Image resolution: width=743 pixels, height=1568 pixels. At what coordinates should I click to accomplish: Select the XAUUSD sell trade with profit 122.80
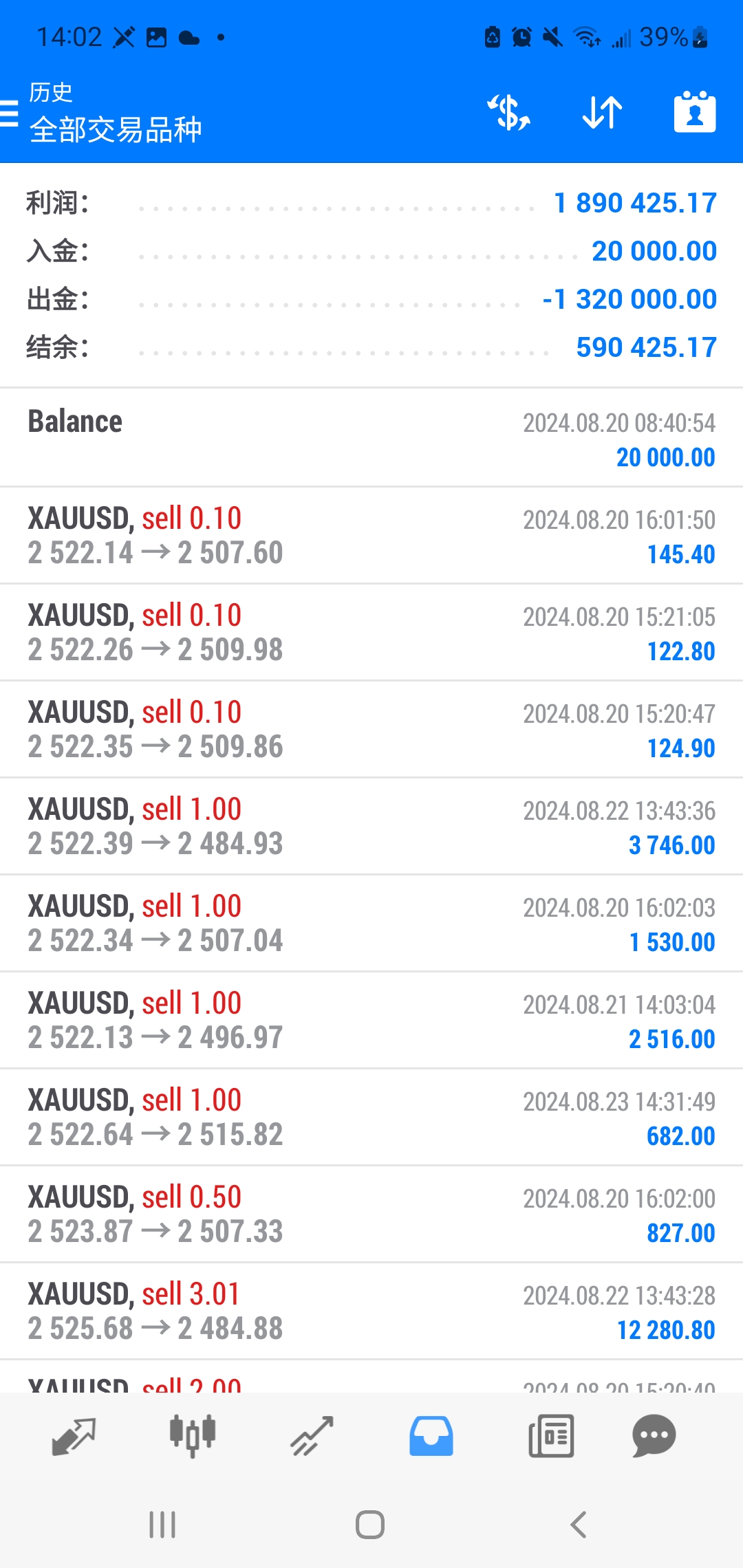[x=371, y=633]
